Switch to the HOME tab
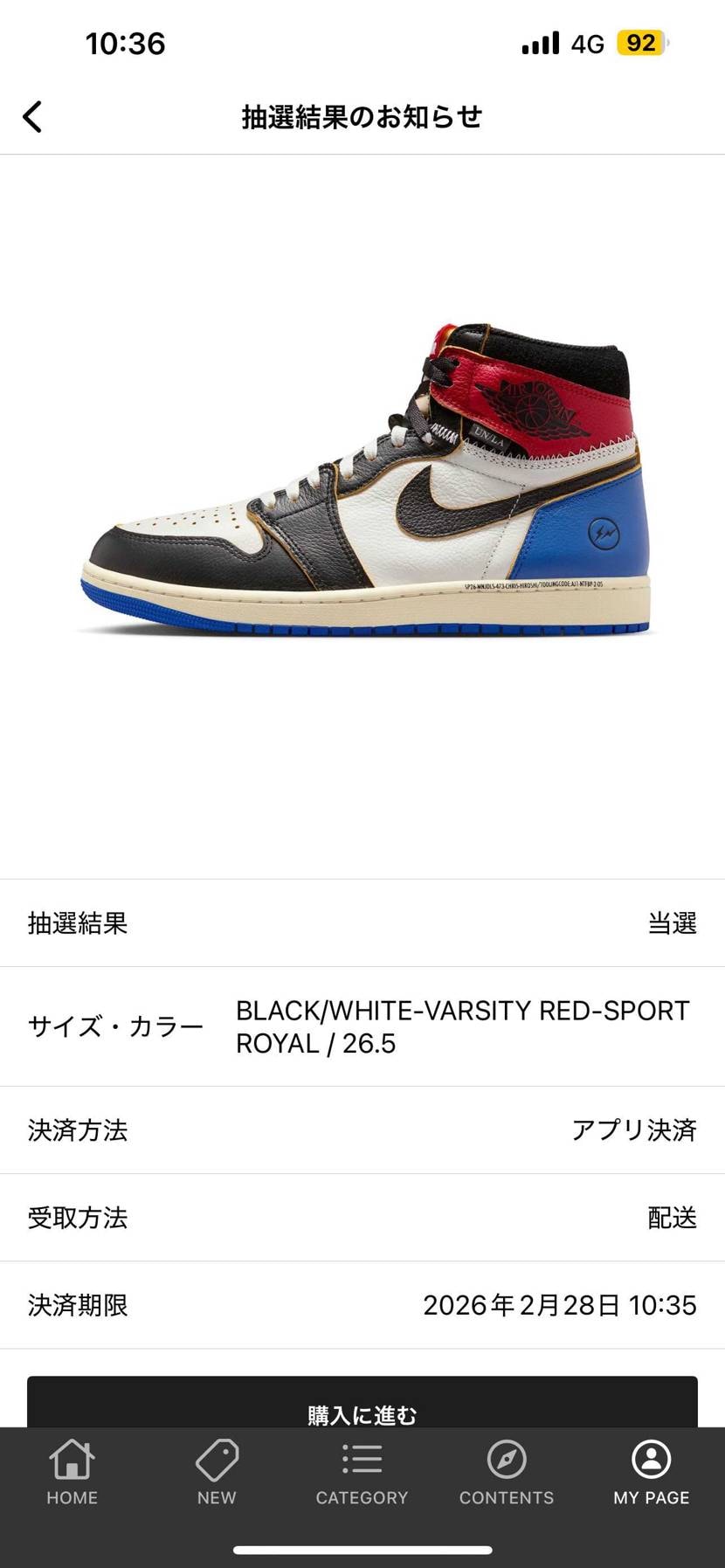 click(x=72, y=1474)
